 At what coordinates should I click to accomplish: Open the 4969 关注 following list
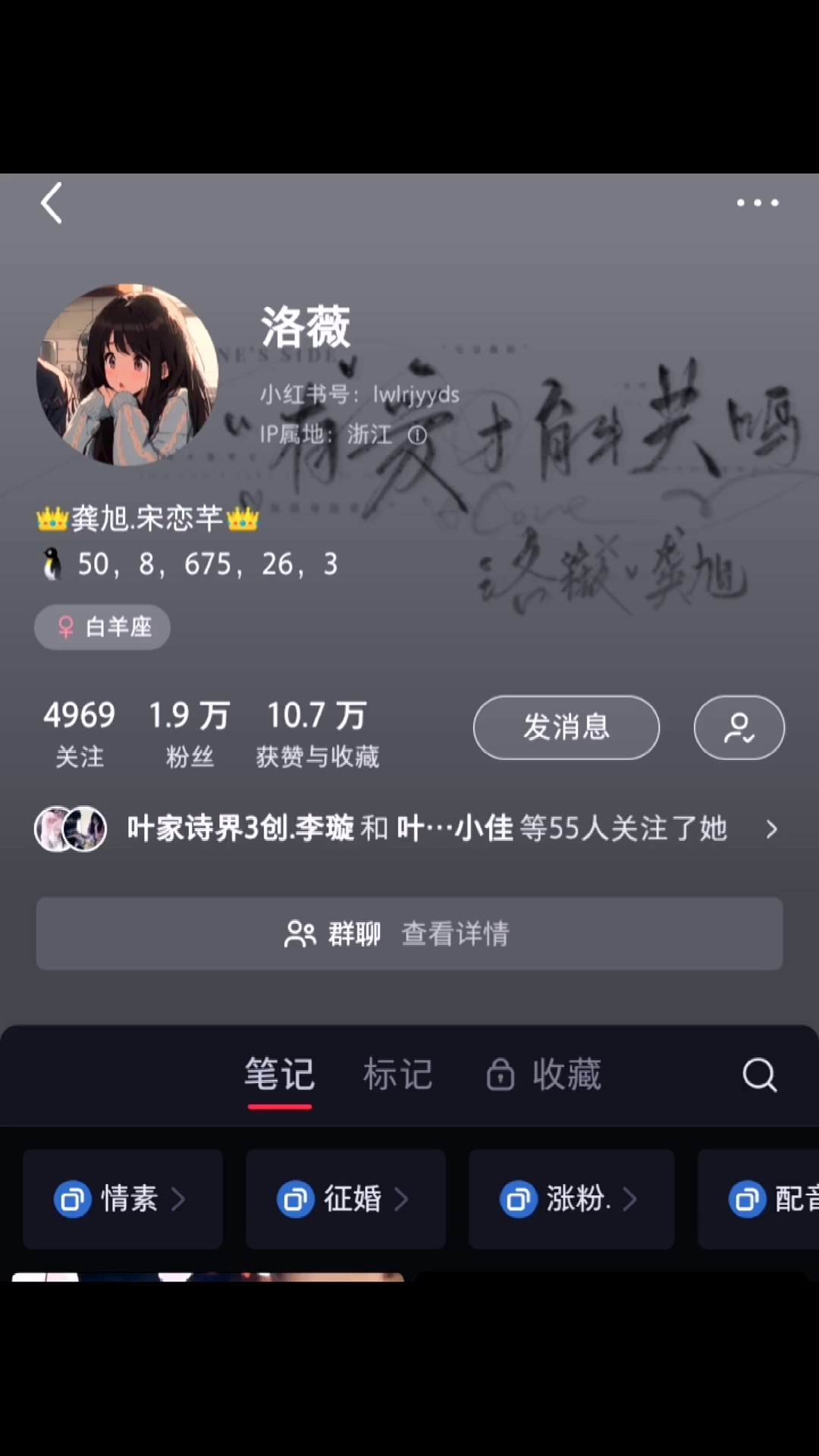[x=79, y=733]
